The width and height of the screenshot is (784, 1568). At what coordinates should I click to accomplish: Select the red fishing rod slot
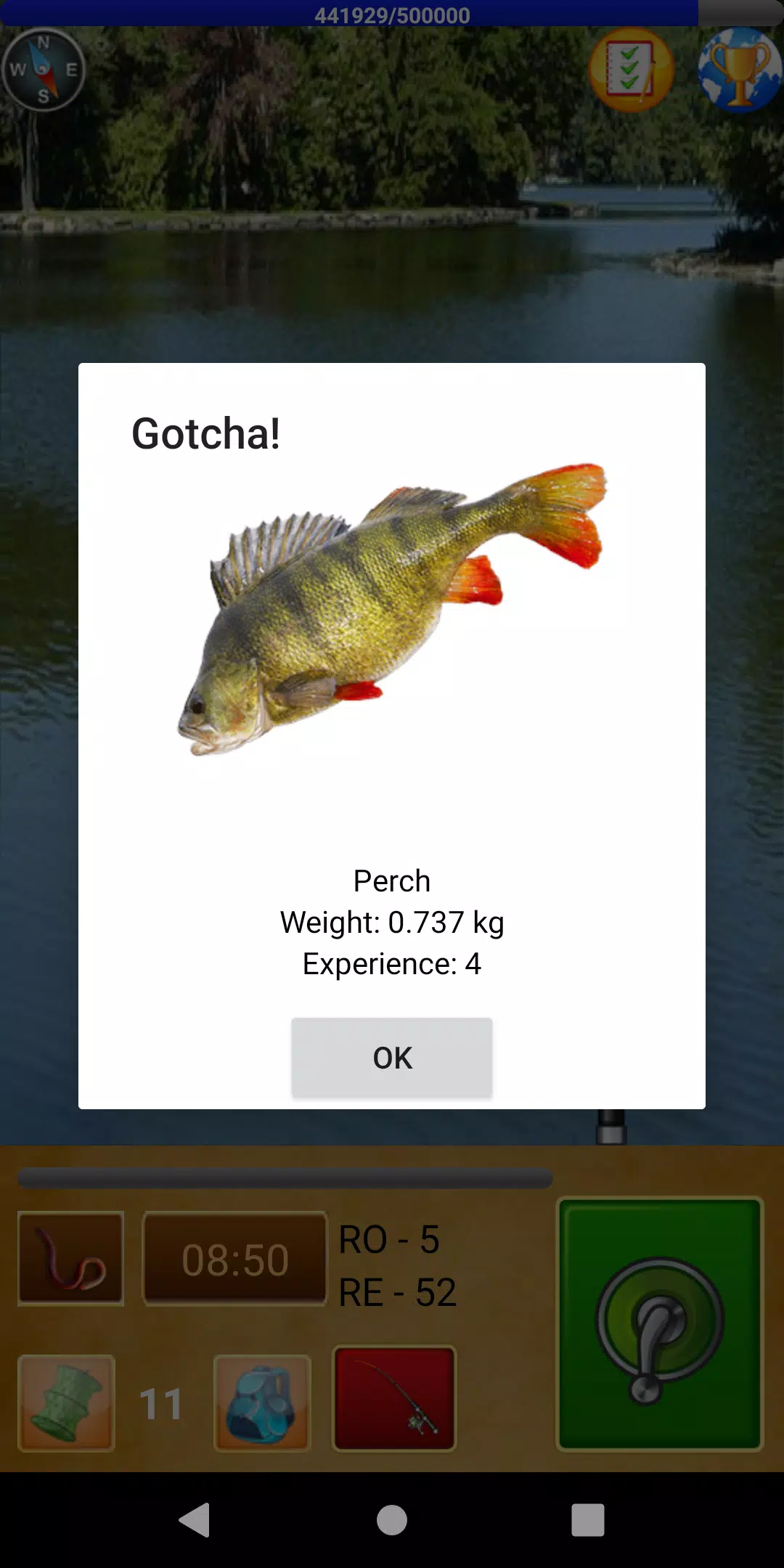click(393, 1401)
